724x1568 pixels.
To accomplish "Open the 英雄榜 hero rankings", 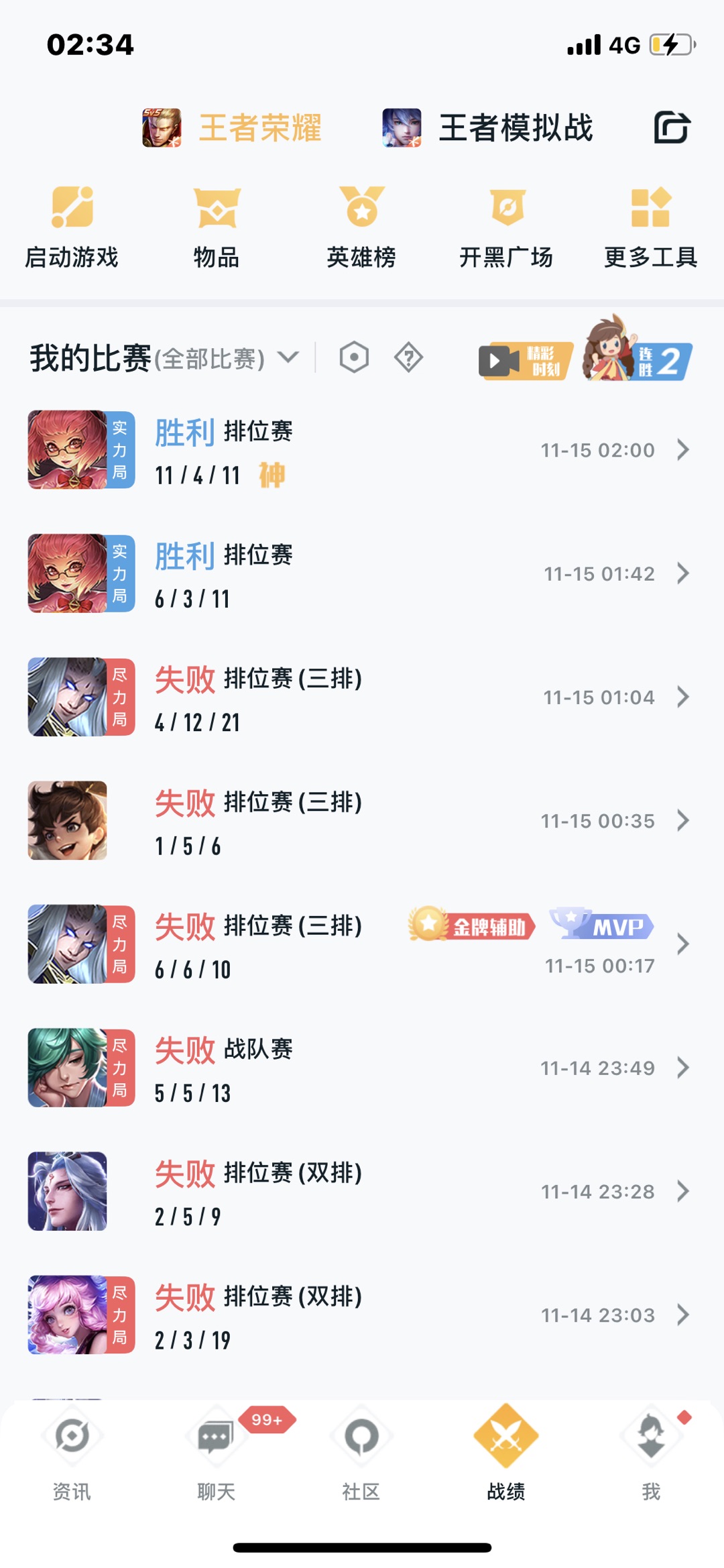I will 361,228.
